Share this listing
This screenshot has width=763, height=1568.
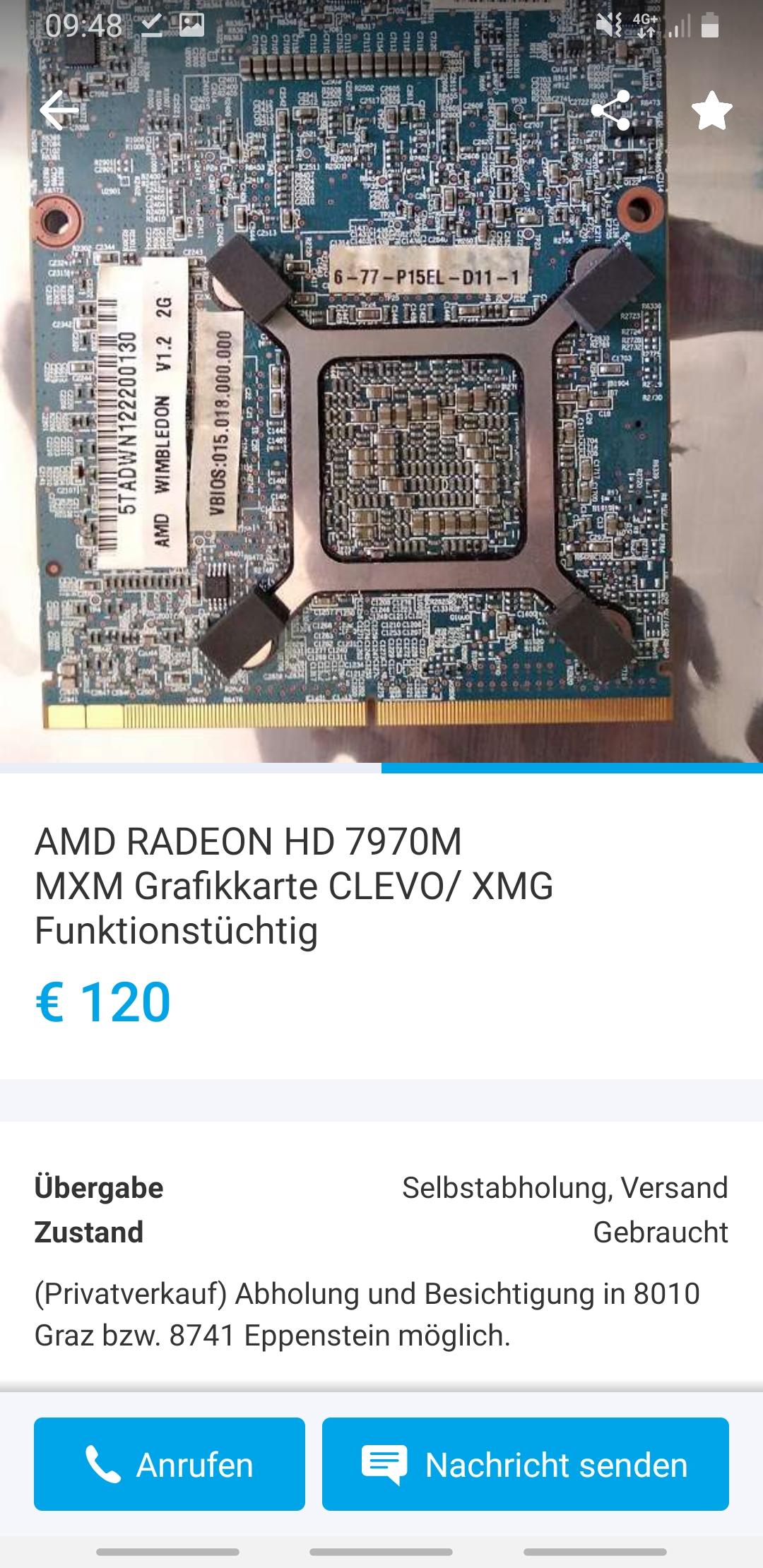click(x=610, y=111)
